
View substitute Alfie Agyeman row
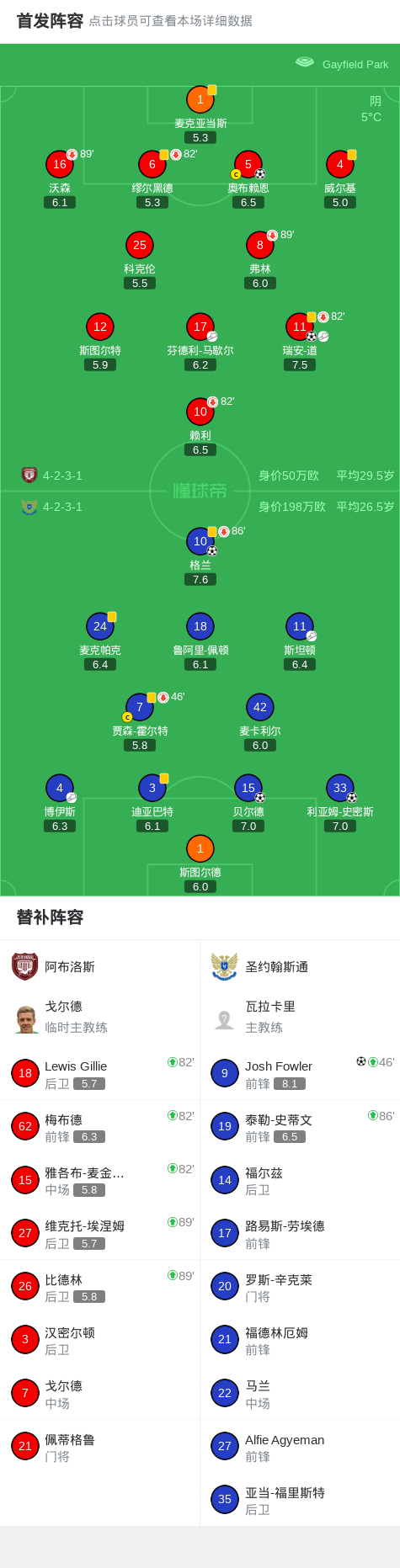click(x=300, y=1446)
